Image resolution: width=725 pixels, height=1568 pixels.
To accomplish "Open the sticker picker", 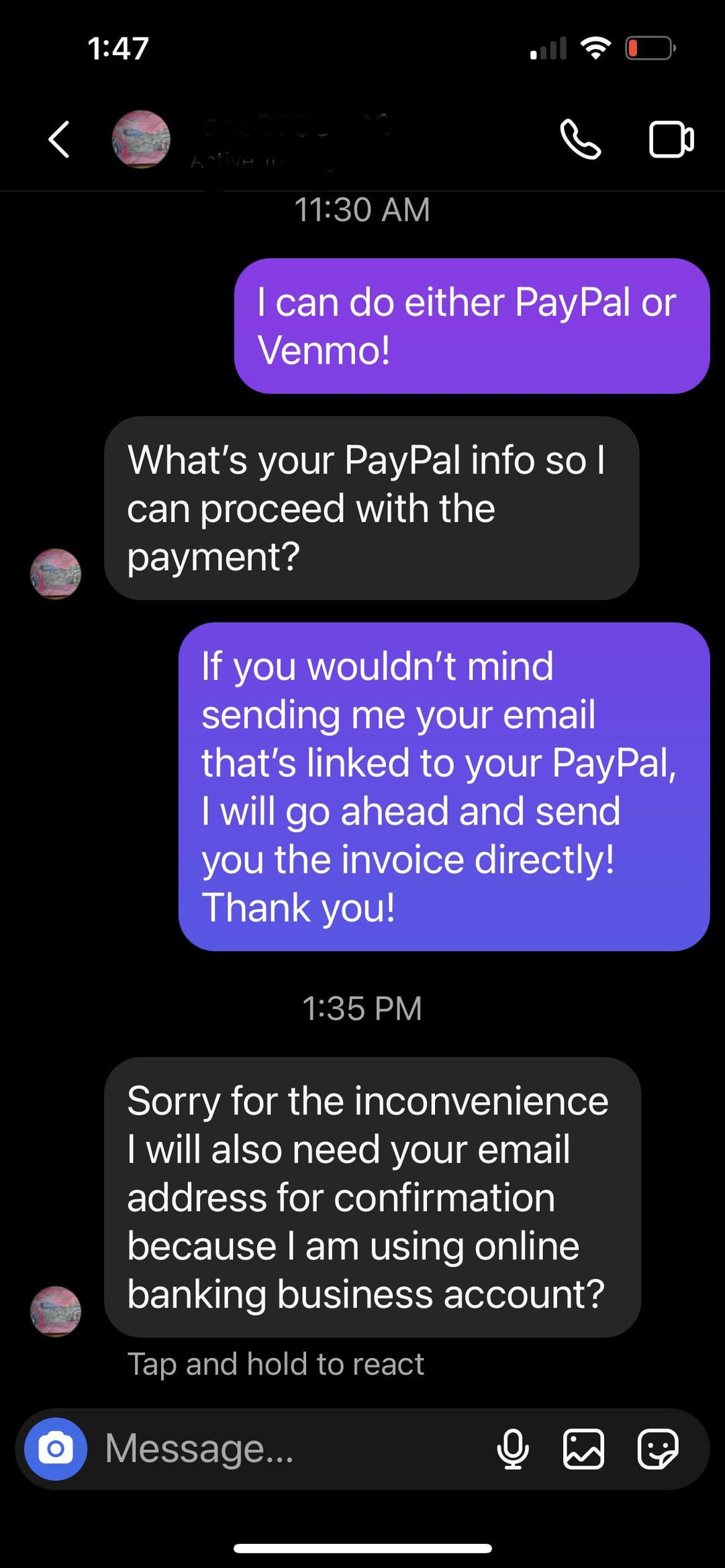I will (x=657, y=1449).
